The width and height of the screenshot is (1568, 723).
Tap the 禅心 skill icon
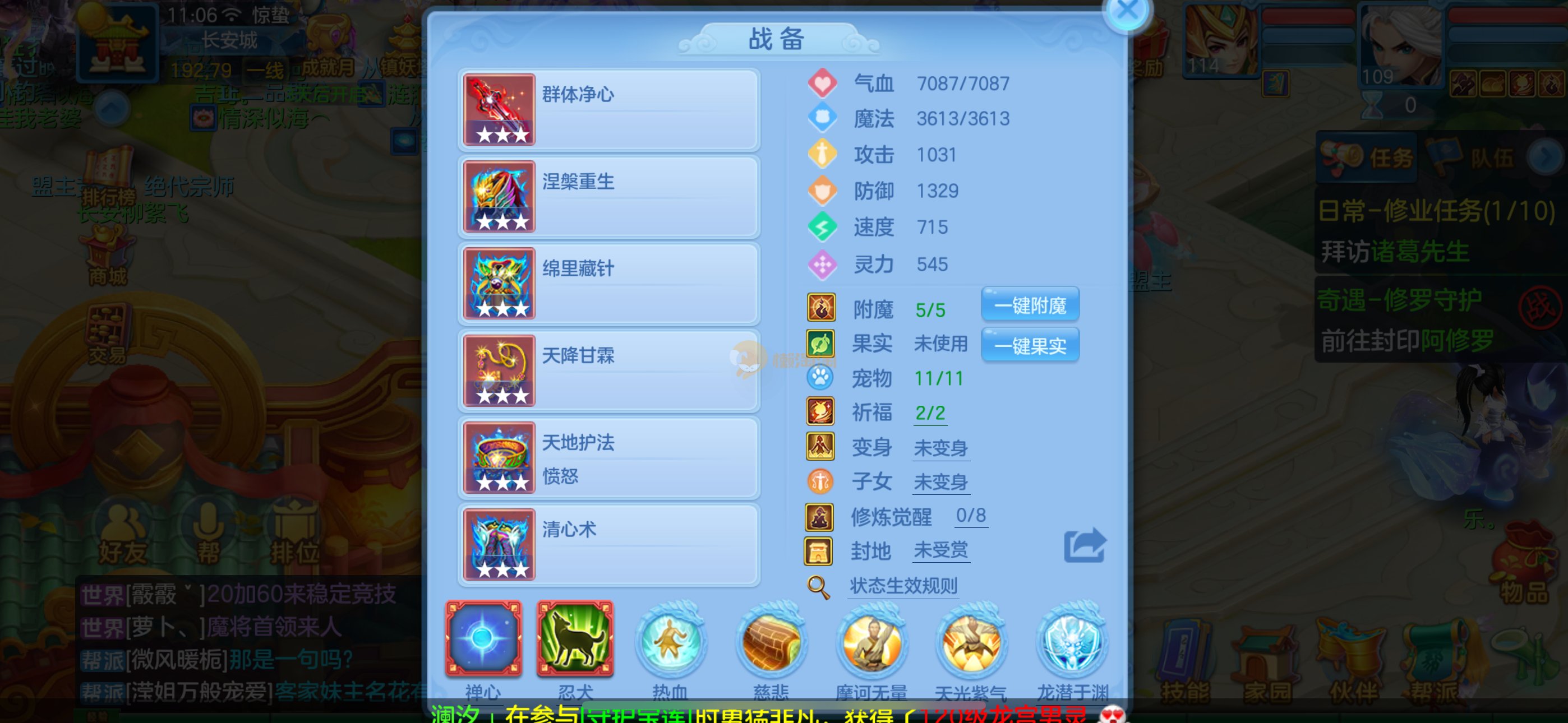[483, 638]
